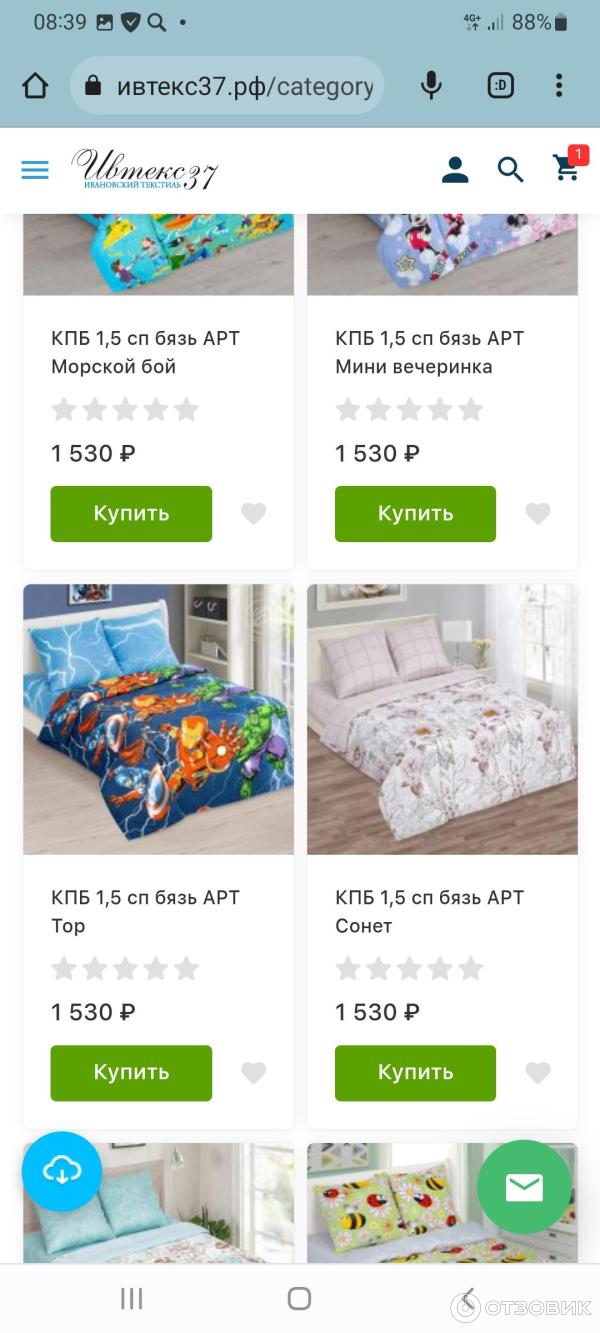The height and width of the screenshot is (1333, 600).
Task: Open the hamburger menu
Action: 35,170
